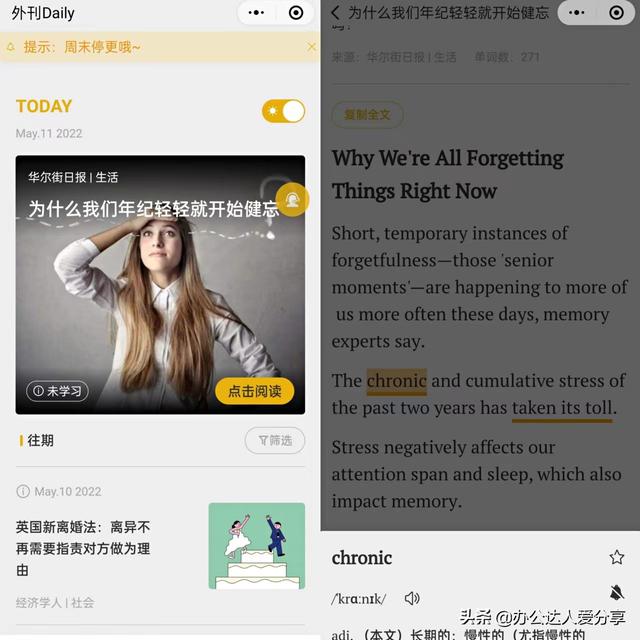Tap the underlined phrase taken its toll
Screen dimensions: 640x640
(x=562, y=408)
